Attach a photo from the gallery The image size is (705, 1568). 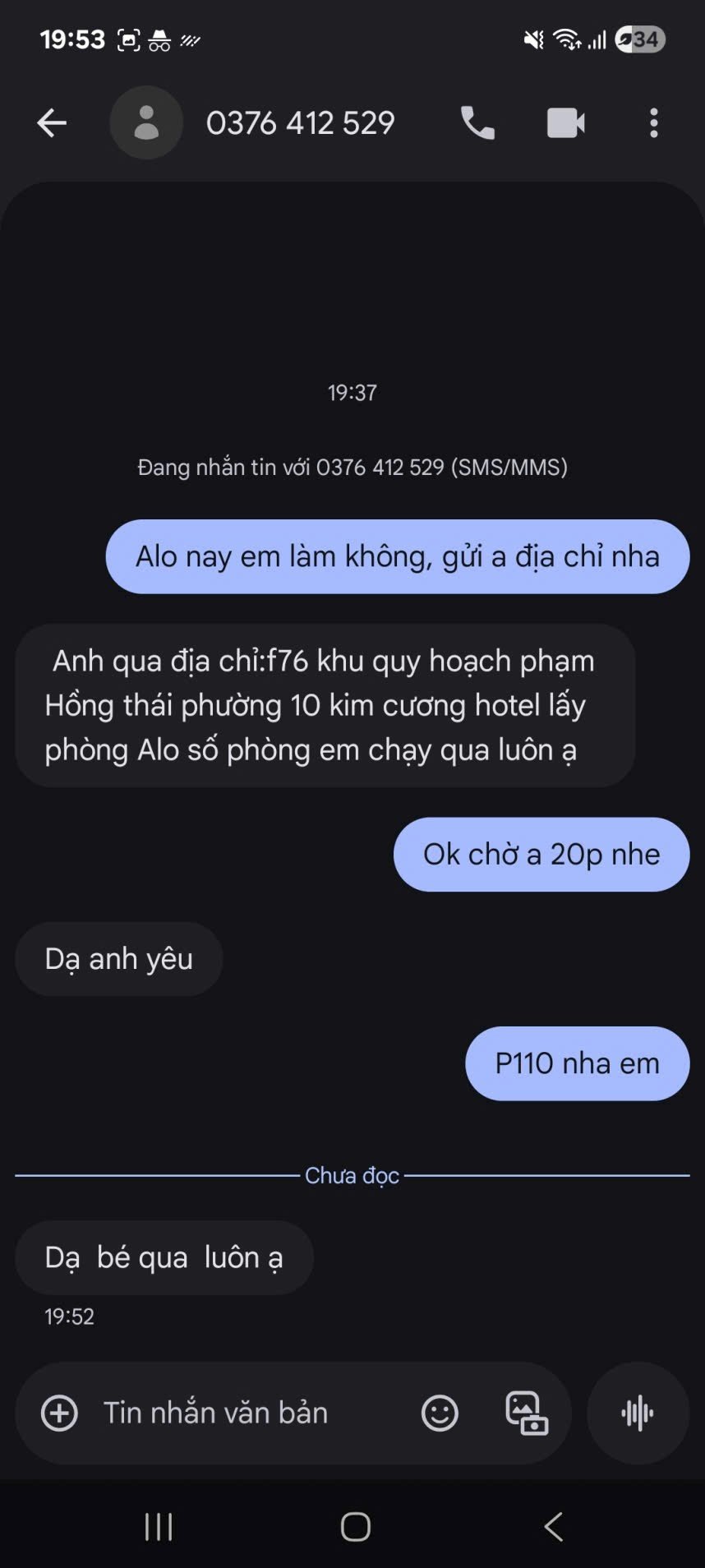tap(526, 1413)
